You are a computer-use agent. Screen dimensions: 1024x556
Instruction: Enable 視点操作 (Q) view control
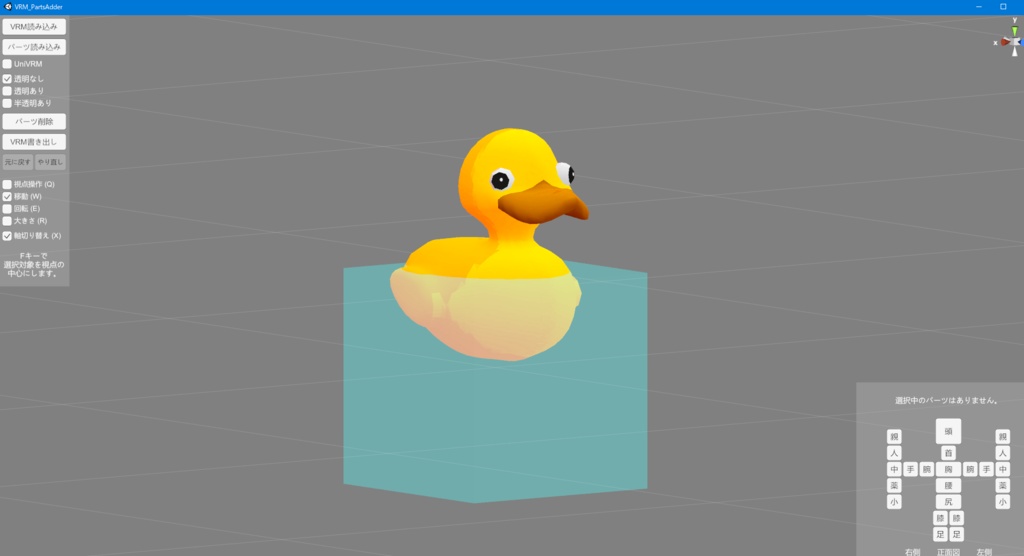click(7, 185)
